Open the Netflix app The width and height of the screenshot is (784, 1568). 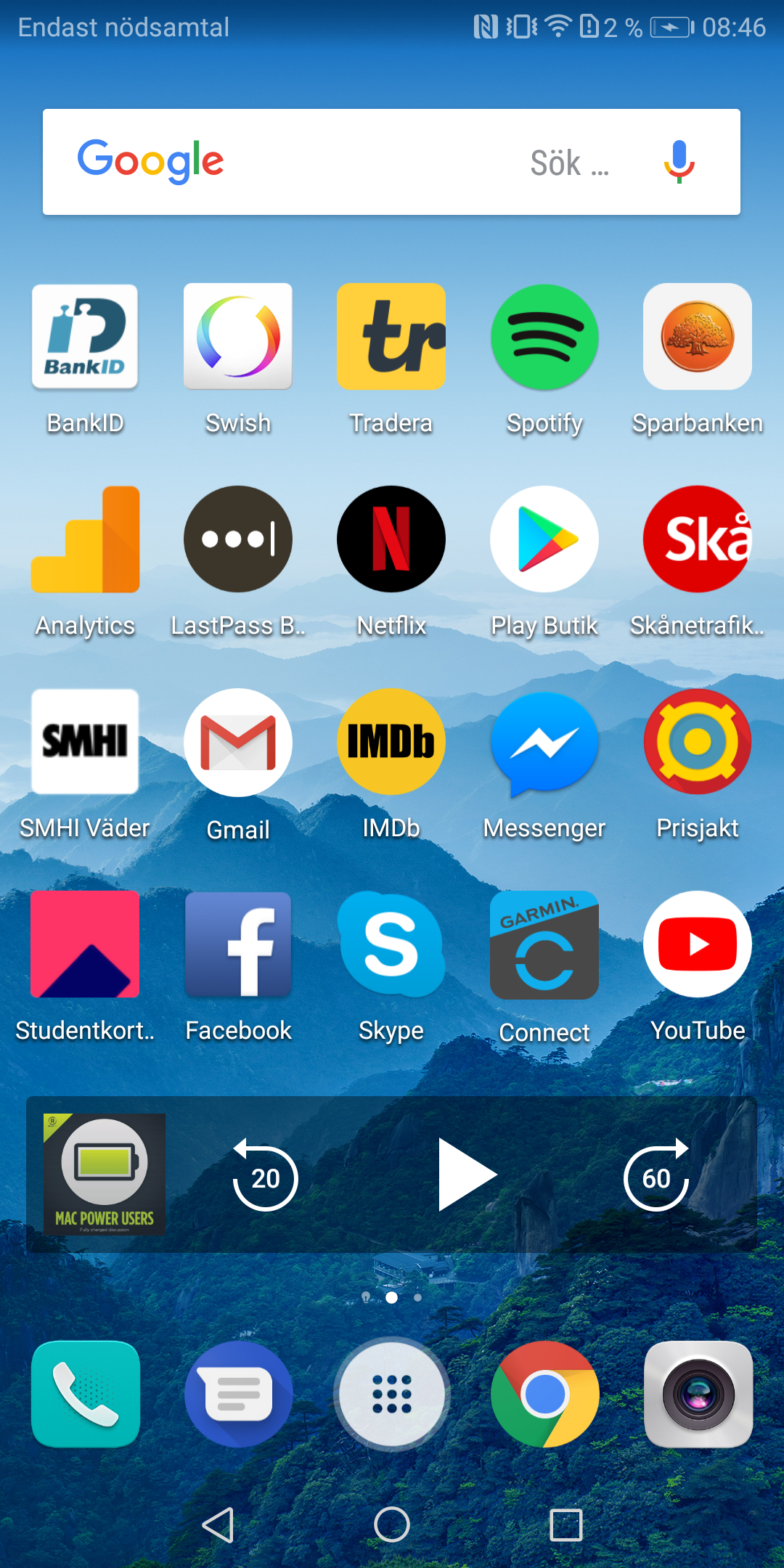[391, 539]
